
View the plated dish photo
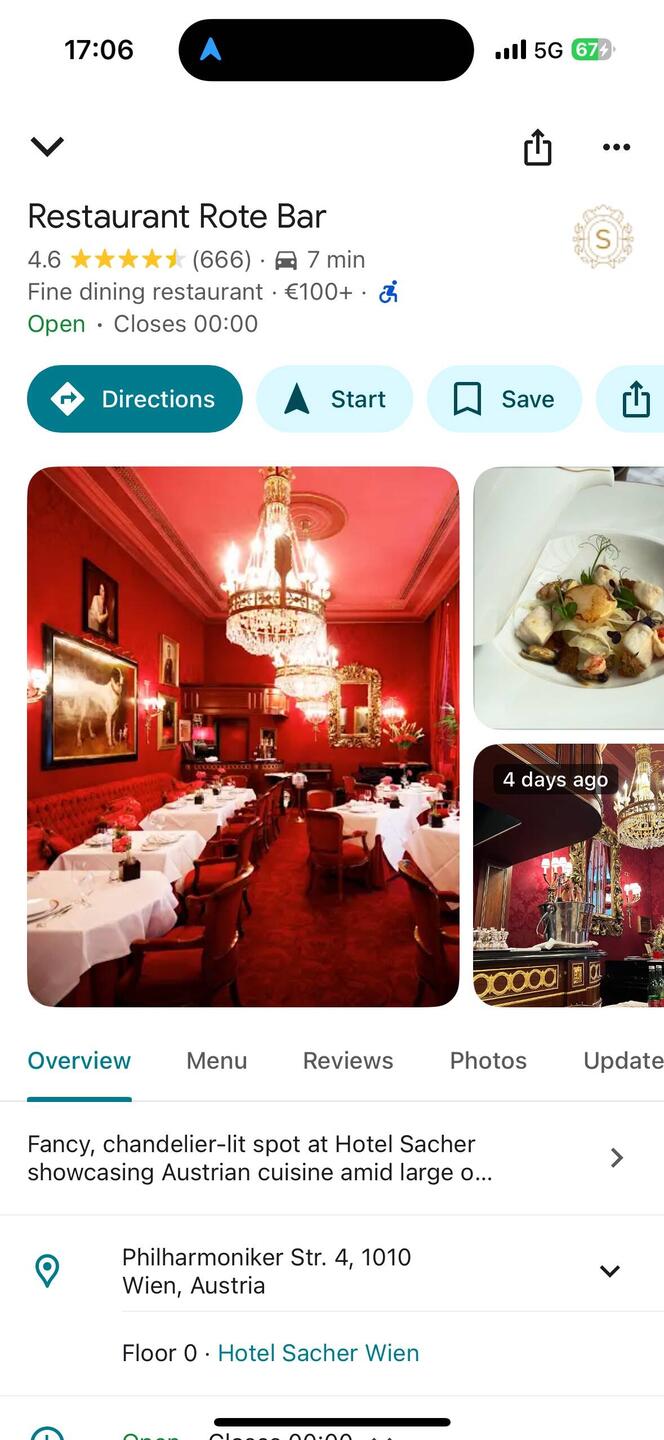(568, 598)
